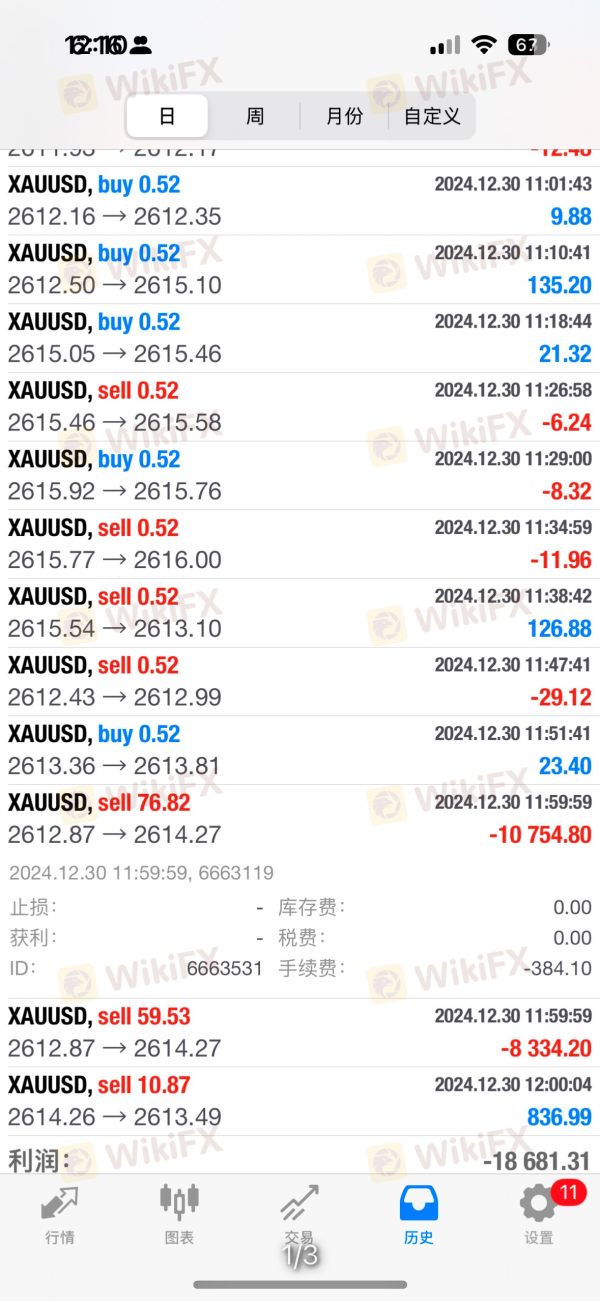Viewport: 600px width, 1301px height.
Task: Expand the sell 0.52 trade at 11:47:41
Action: pos(300,682)
